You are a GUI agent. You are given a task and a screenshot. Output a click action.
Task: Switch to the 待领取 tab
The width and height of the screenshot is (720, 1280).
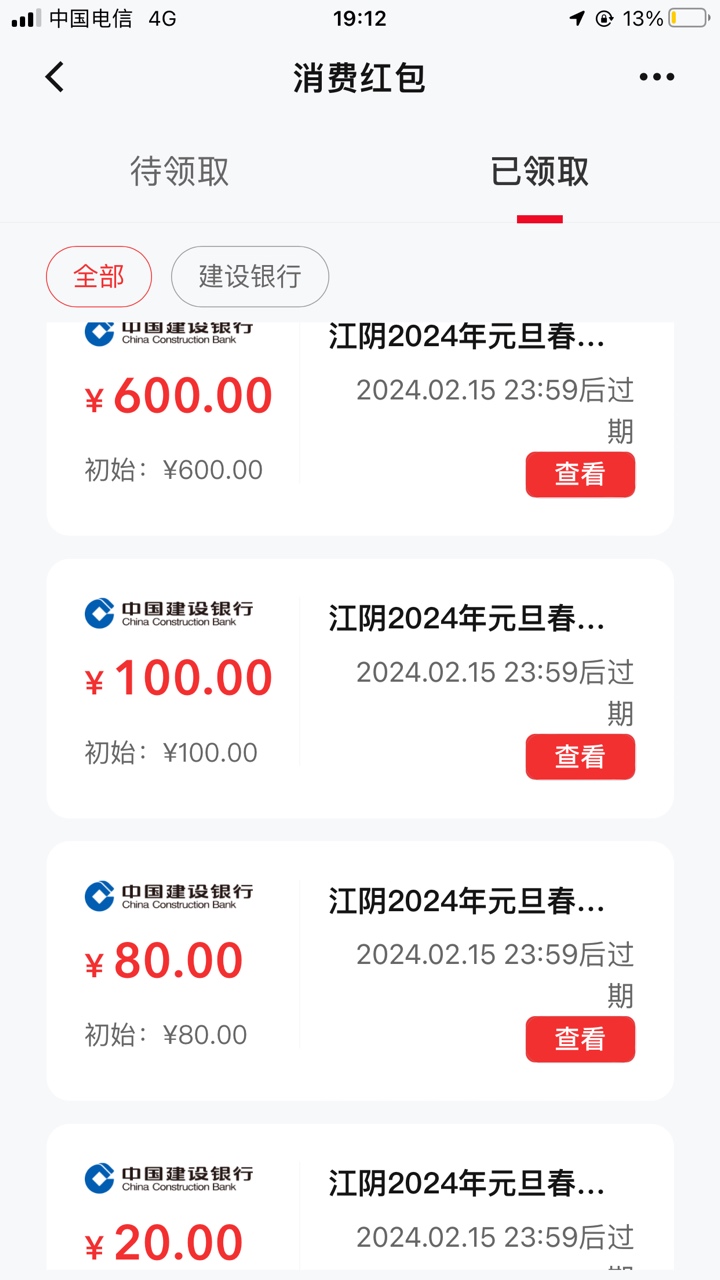180,172
